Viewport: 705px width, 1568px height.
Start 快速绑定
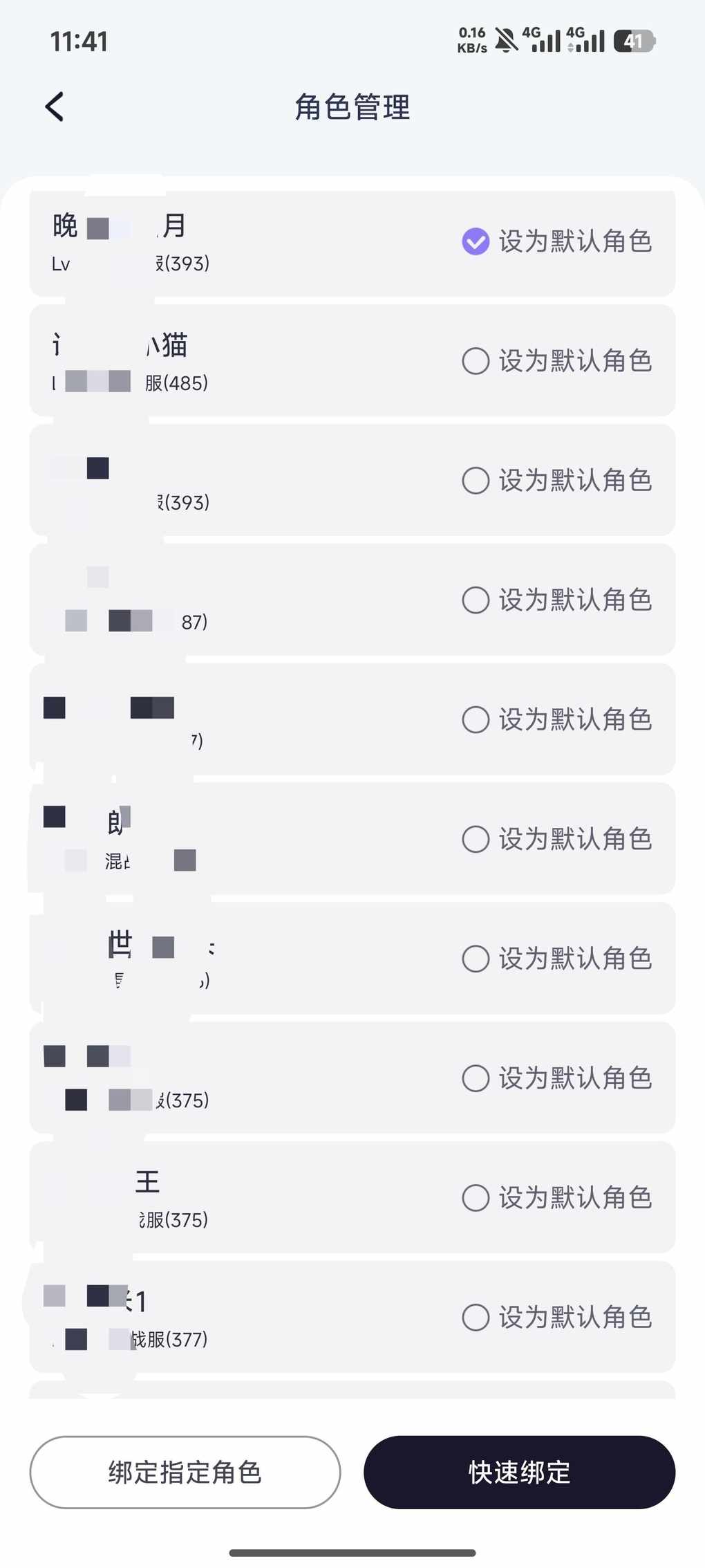tap(519, 1472)
